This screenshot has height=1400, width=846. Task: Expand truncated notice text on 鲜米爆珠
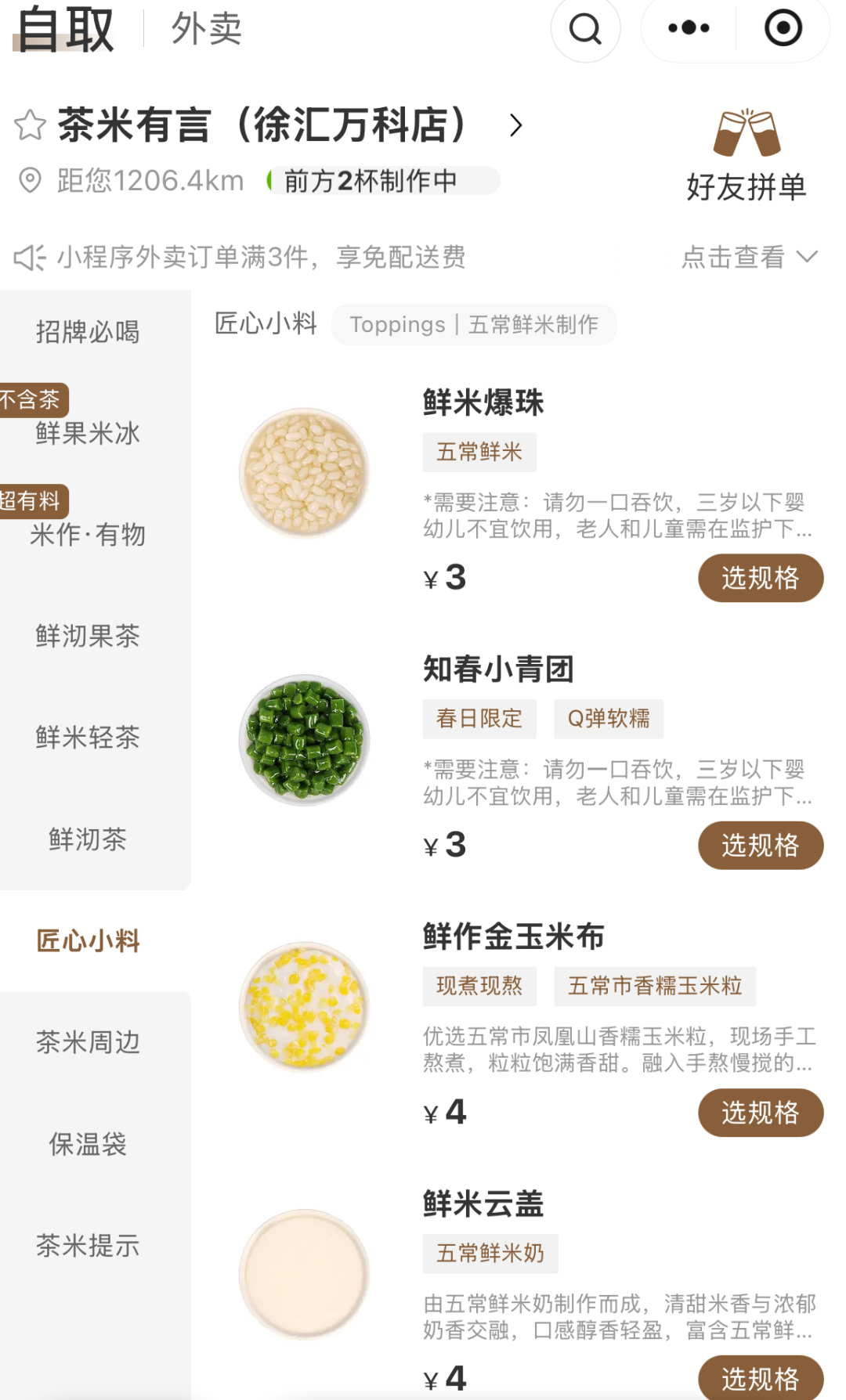point(615,517)
